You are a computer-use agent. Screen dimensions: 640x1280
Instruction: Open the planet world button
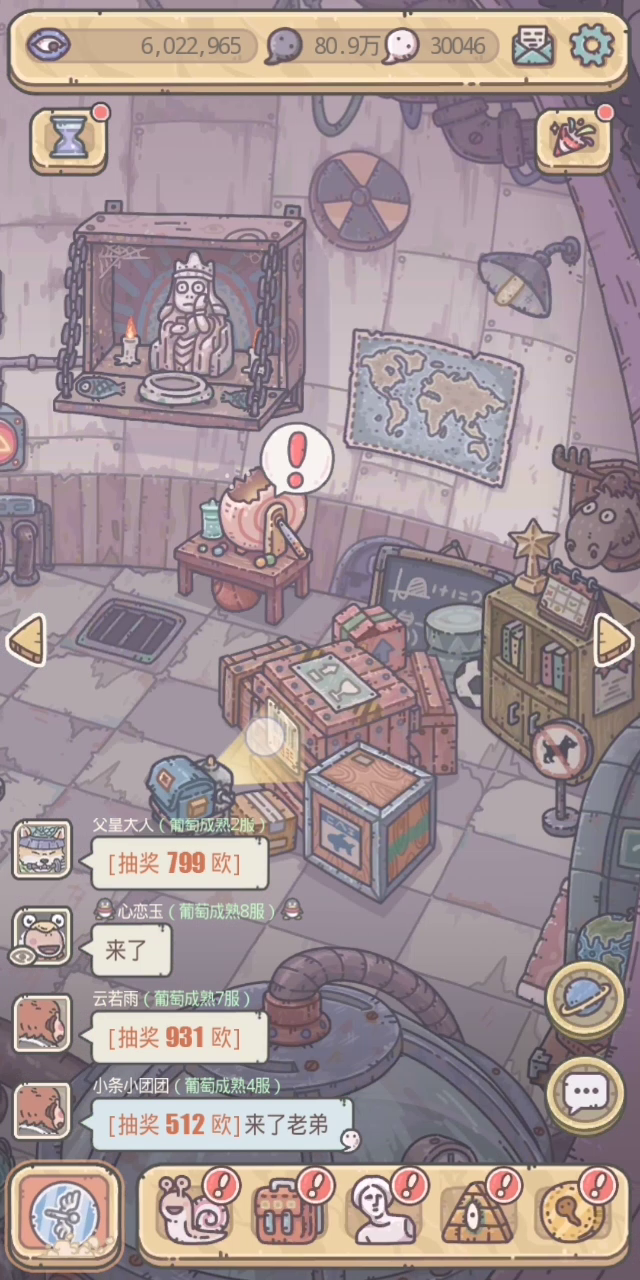585,1000
